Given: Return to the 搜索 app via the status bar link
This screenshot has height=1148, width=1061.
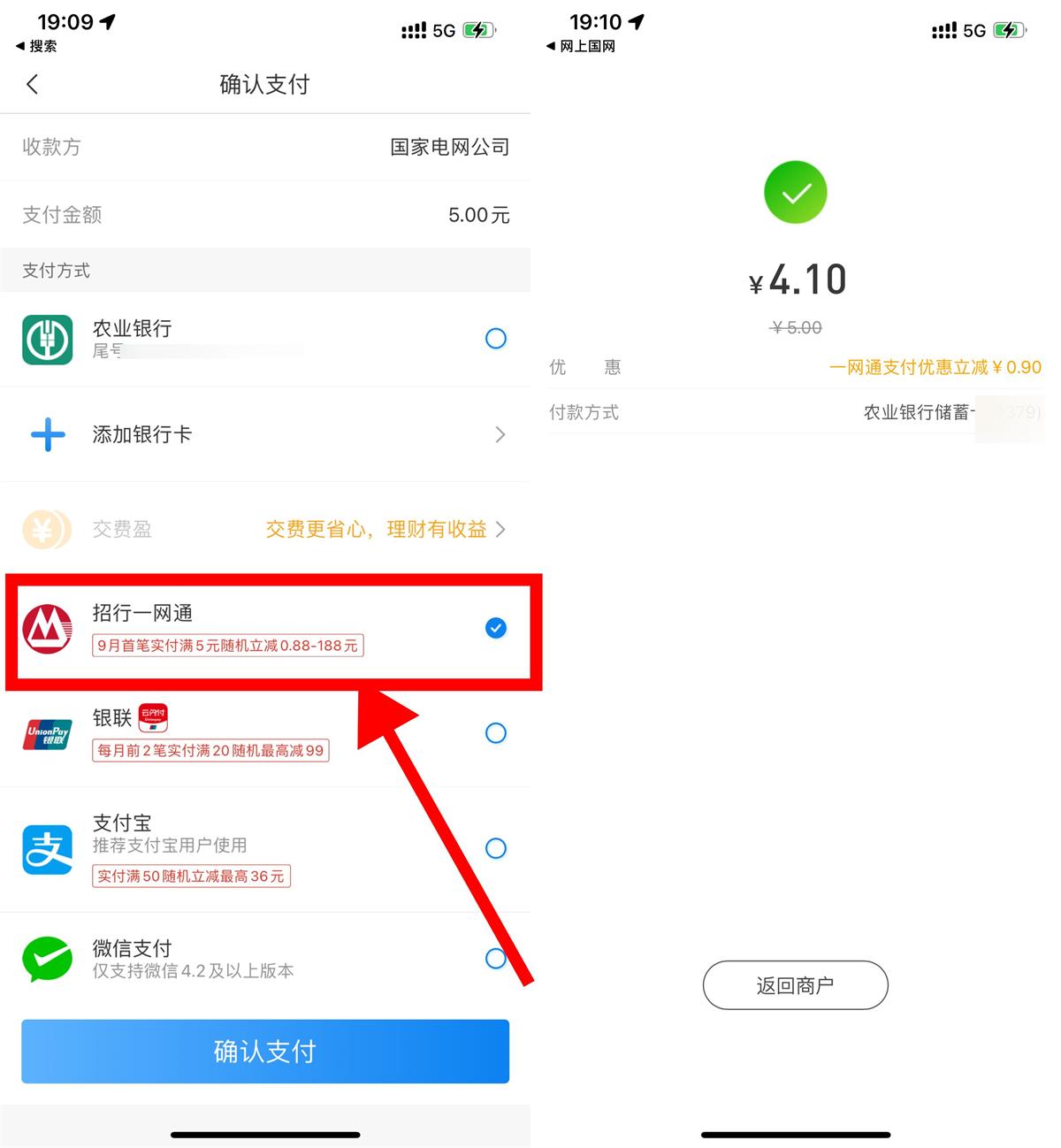Looking at the screenshot, I should (36, 46).
